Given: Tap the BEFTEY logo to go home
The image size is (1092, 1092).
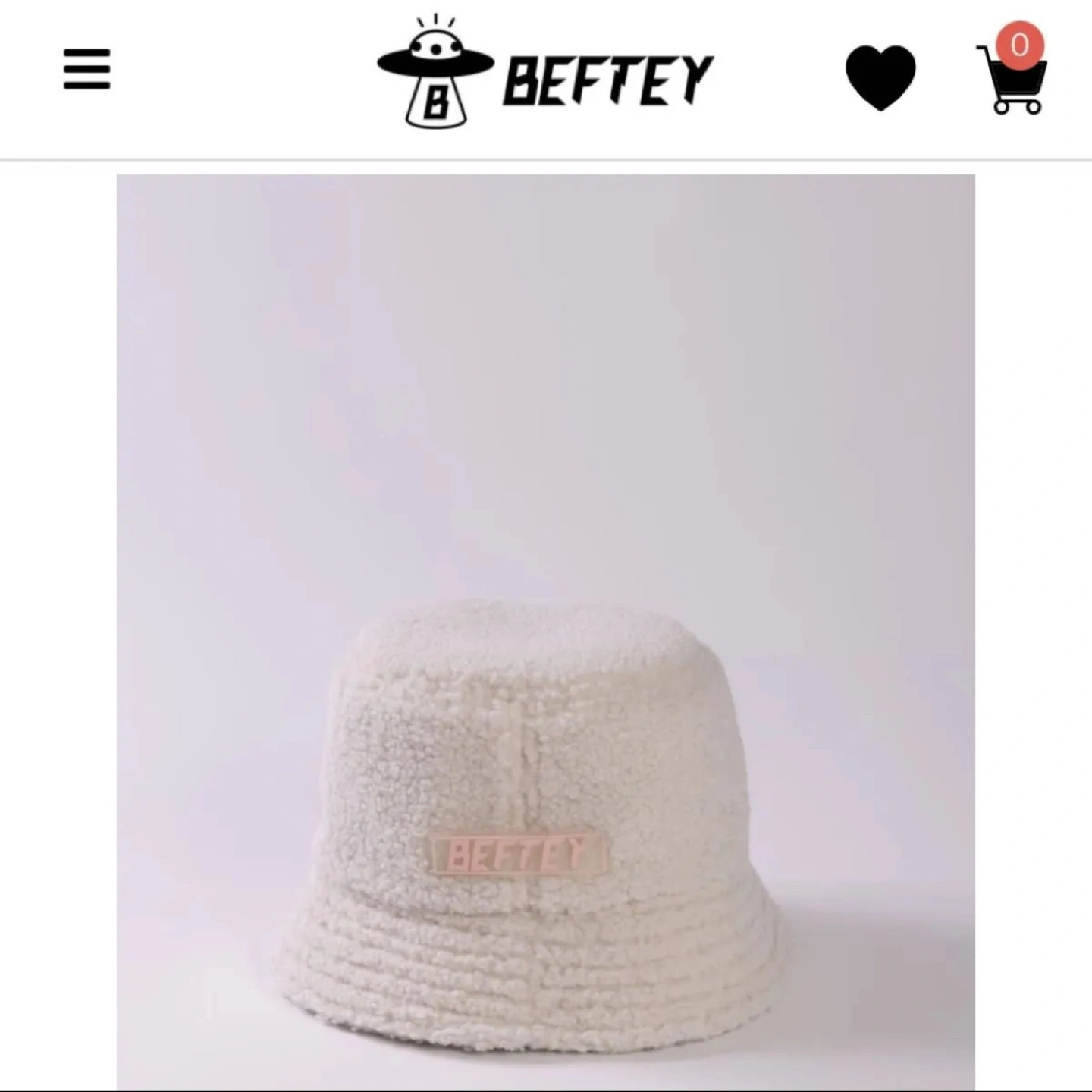Looking at the screenshot, I should tap(546, 76).
